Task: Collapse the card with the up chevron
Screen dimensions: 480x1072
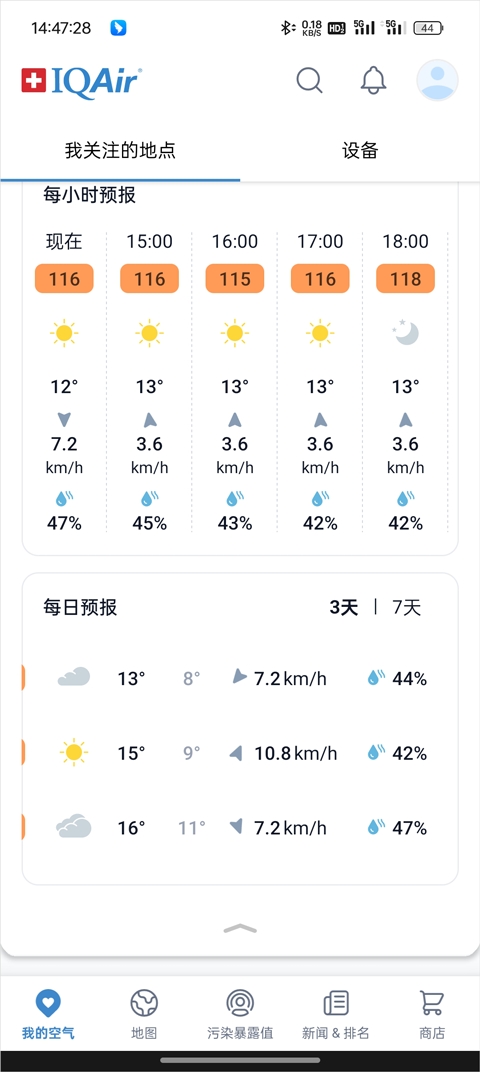Action: (240, 928)
